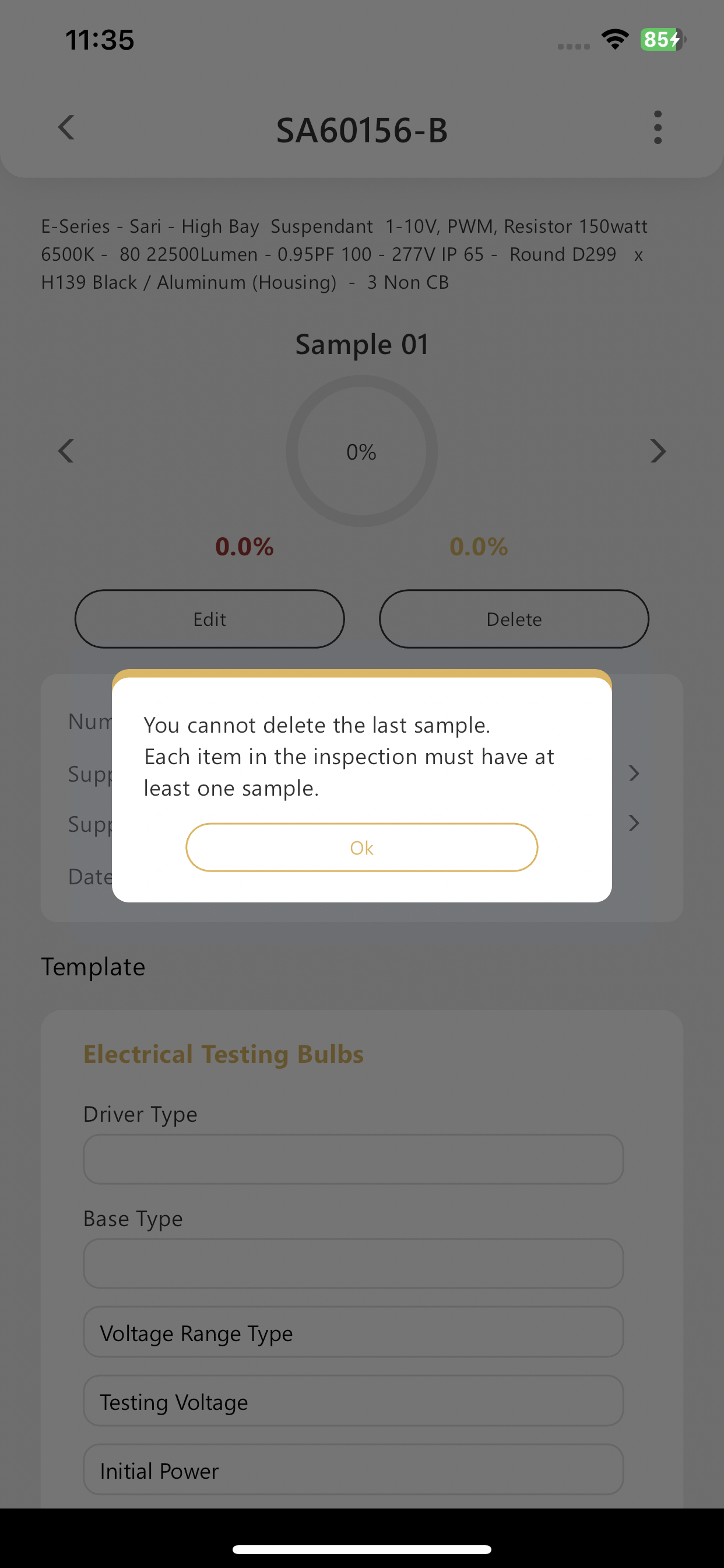Enter the Initial Power value
Image resolution: width=724 pixels, height=1568 pixels.
(x=353, y=1469)
